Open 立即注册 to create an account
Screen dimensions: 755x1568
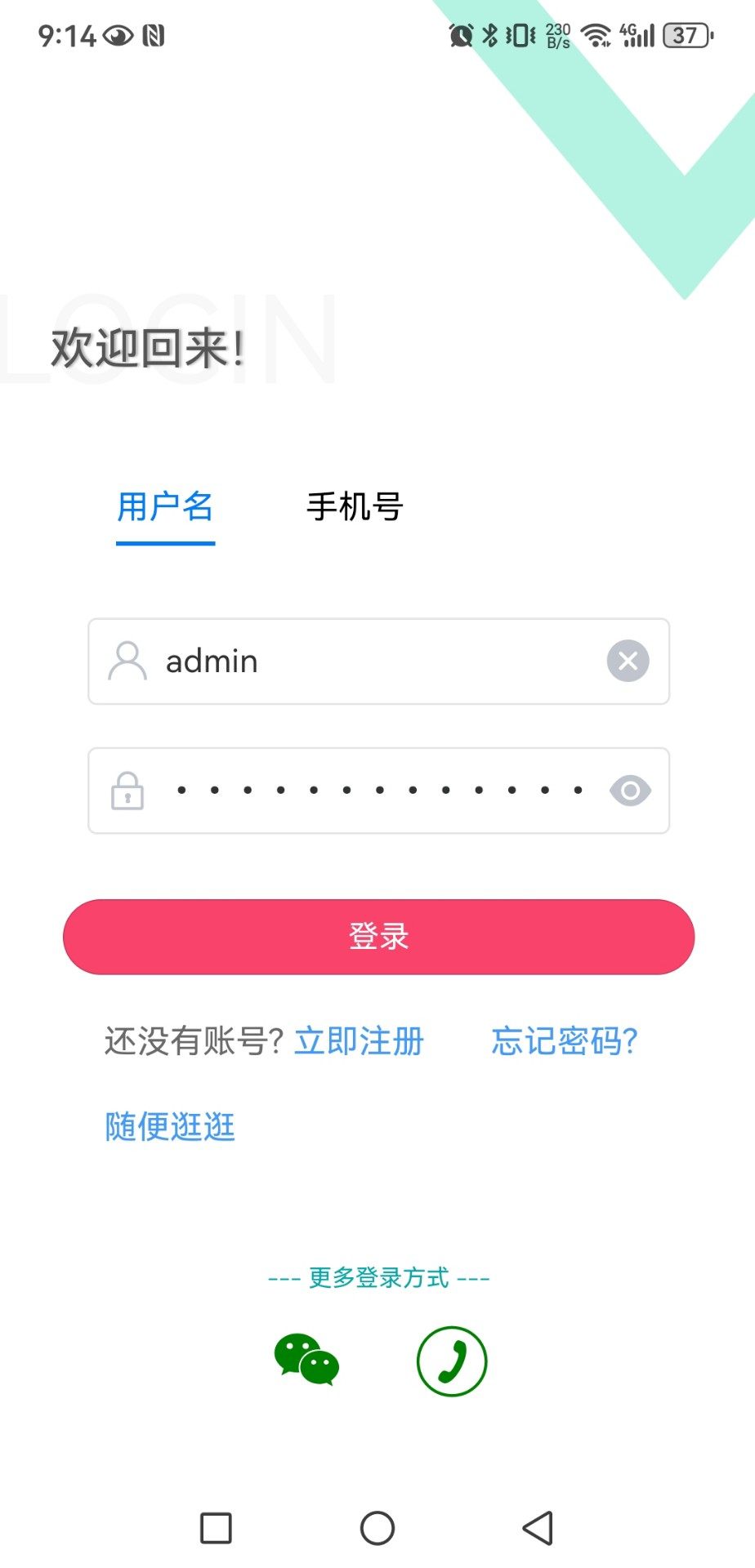[x=359, y=1041]
